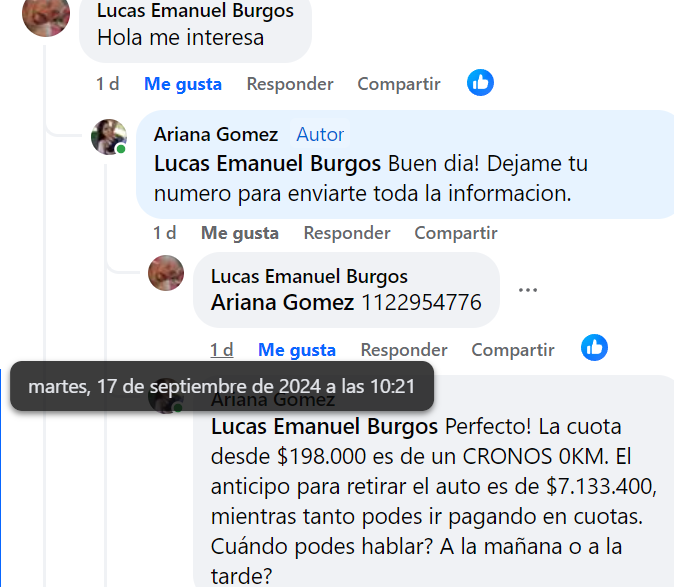Open Lucas's mention in the "Perfecto" reply
This screenshot has width=674, height=587.
324,426
